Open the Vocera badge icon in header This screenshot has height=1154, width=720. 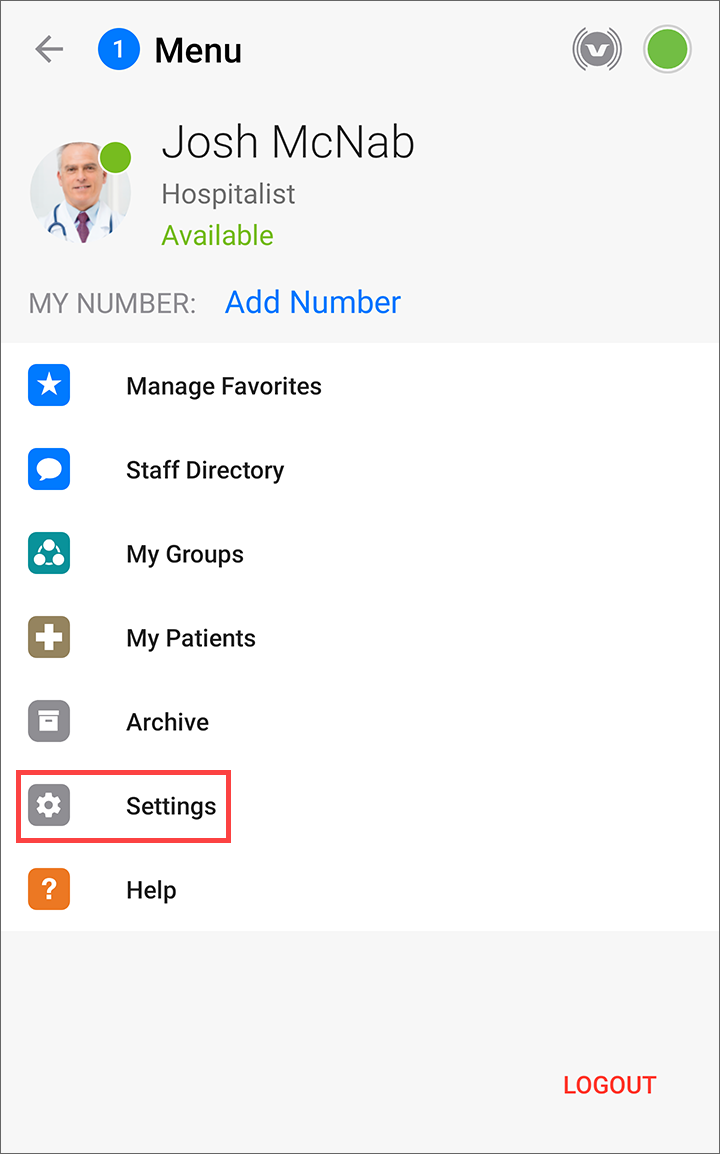pos(596,50)
